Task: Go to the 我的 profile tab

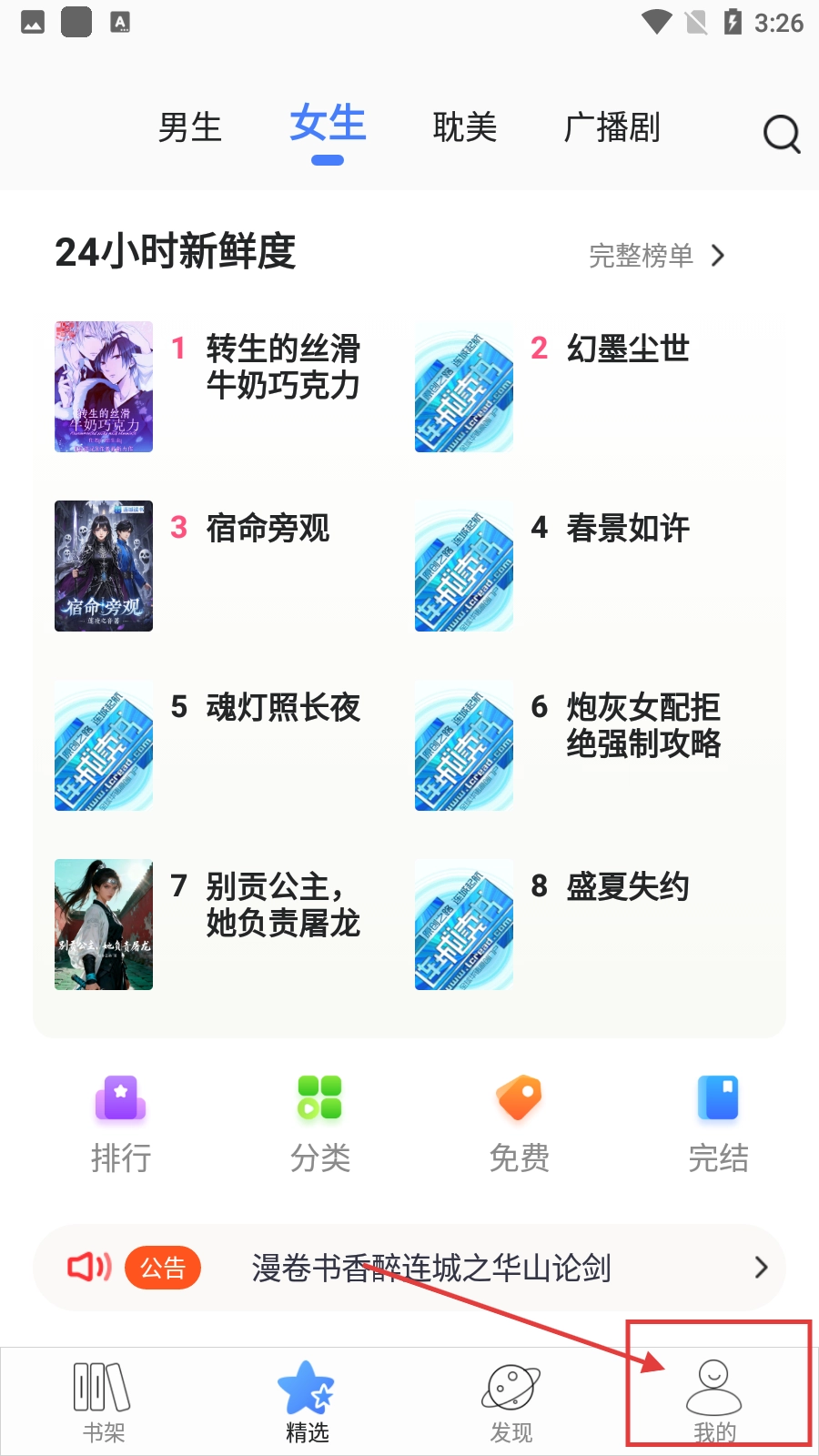Action: pyautogui.click(x=714, y=1402)
